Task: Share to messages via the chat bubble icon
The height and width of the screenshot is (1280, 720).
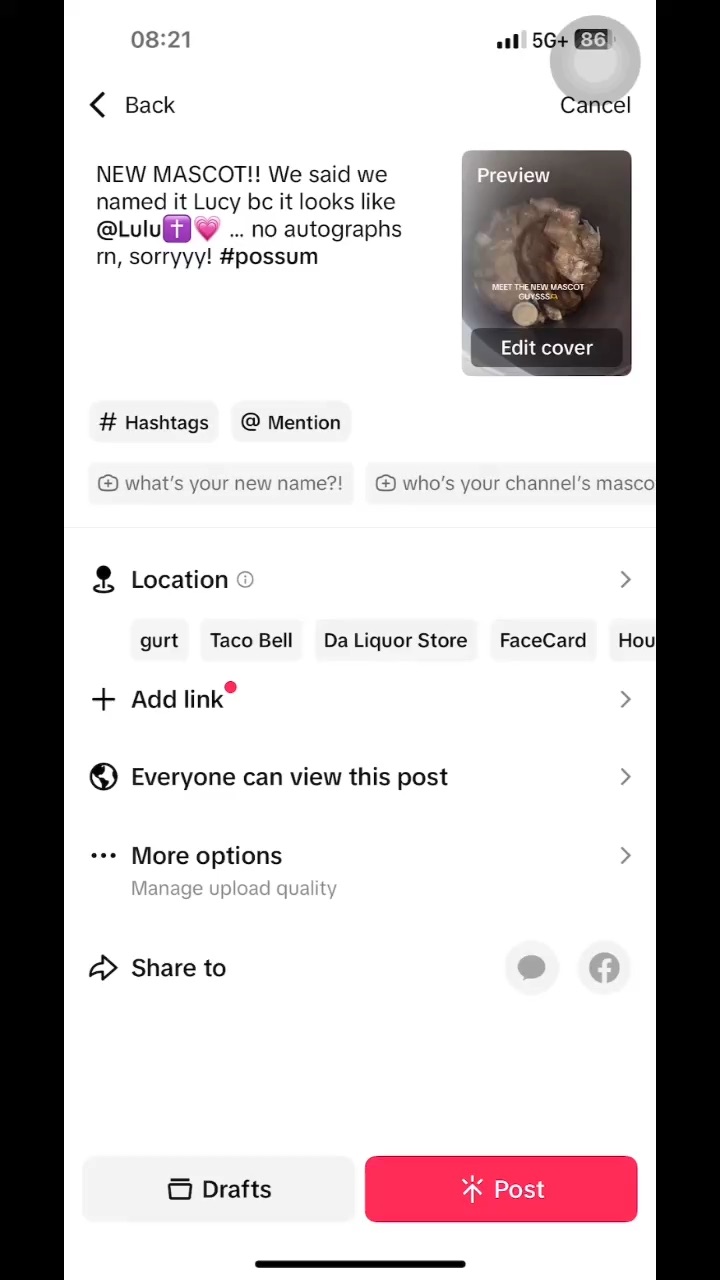Action: (531, 967)
